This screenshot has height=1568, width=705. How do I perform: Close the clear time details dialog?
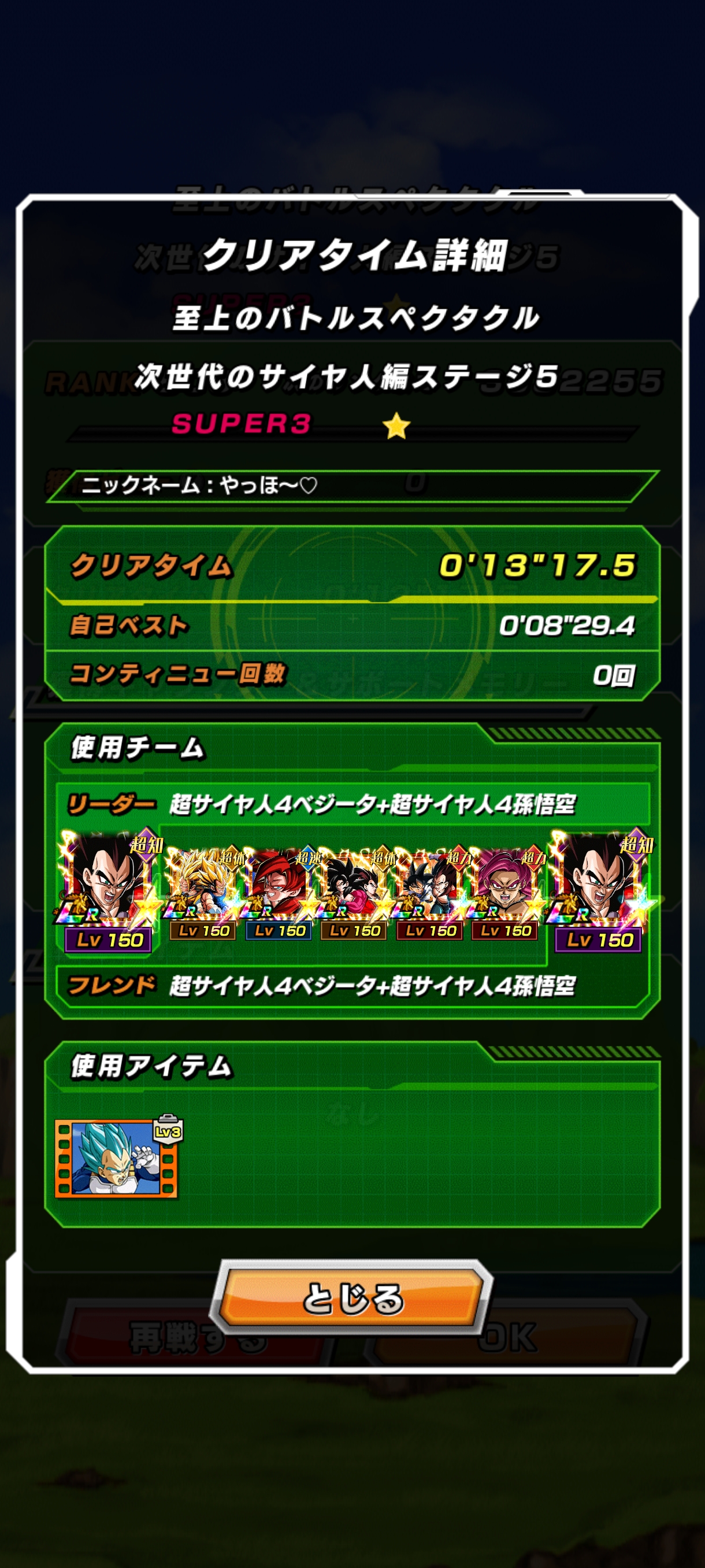click(x=352, y=1297)
